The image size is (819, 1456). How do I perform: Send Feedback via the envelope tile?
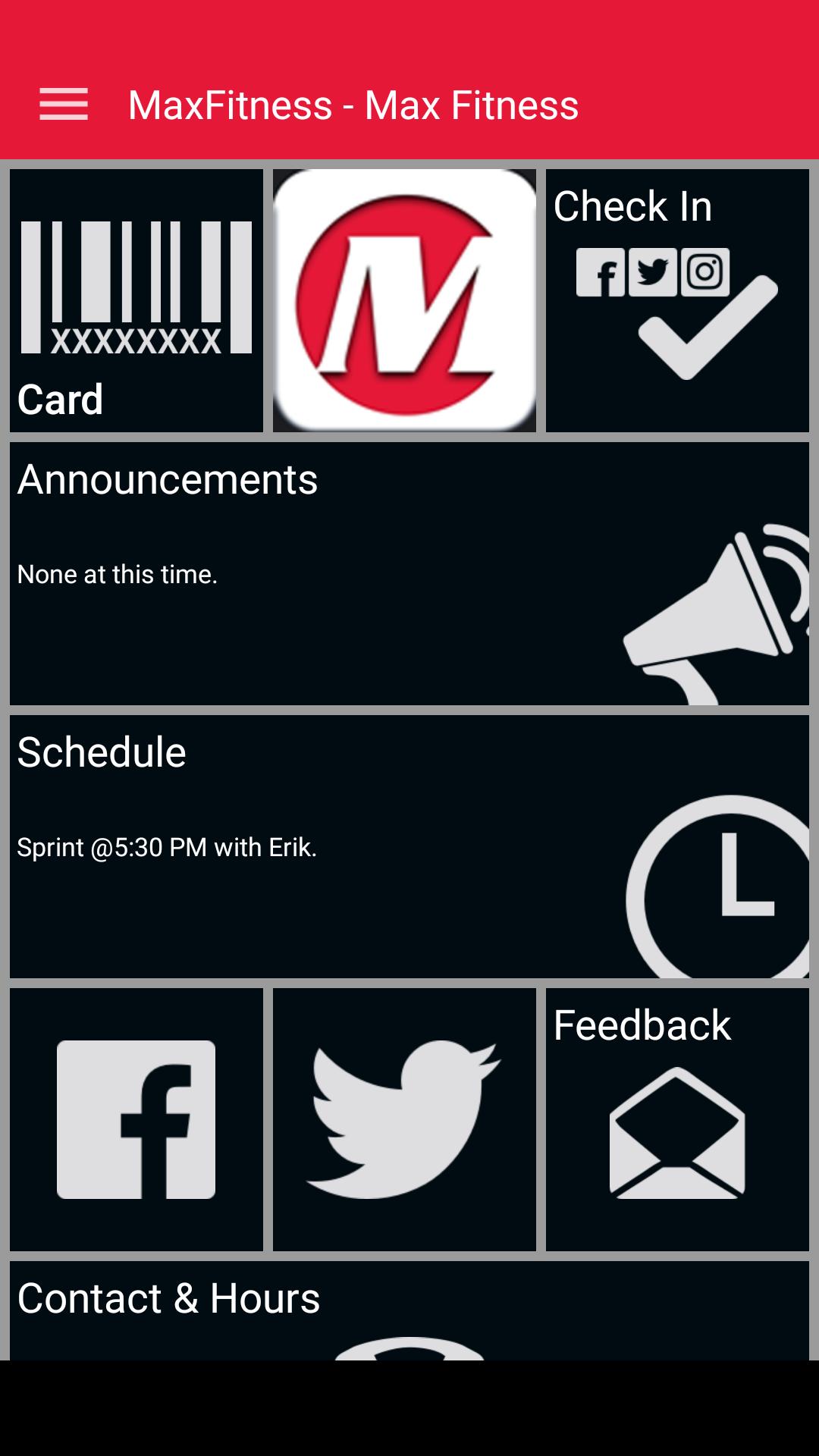pos(677,1119)
